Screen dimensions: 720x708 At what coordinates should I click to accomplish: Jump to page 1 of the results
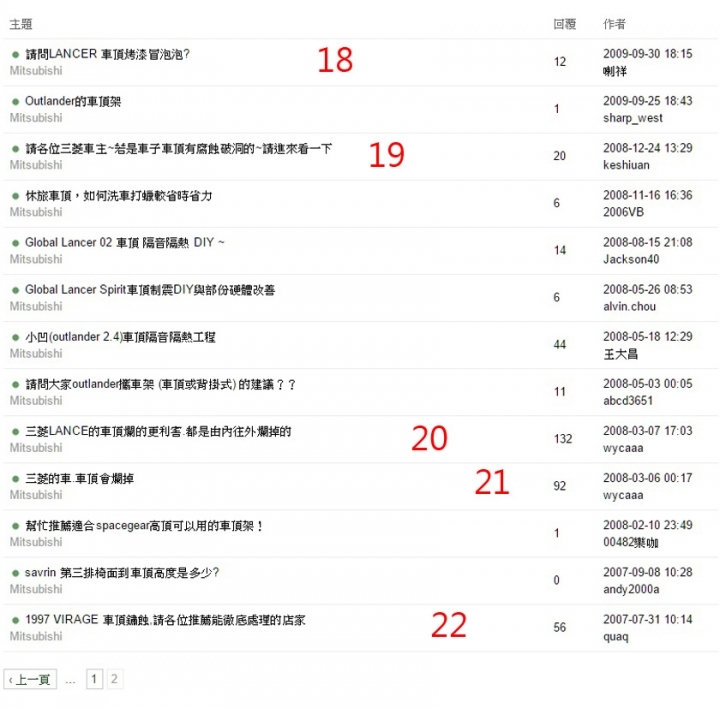point(94,680)
